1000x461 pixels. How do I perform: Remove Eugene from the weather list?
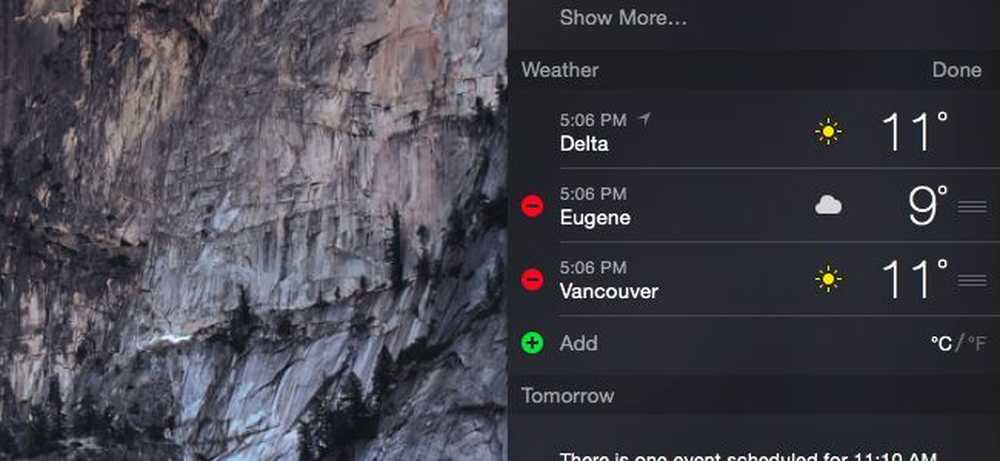(x=533, y=206)
